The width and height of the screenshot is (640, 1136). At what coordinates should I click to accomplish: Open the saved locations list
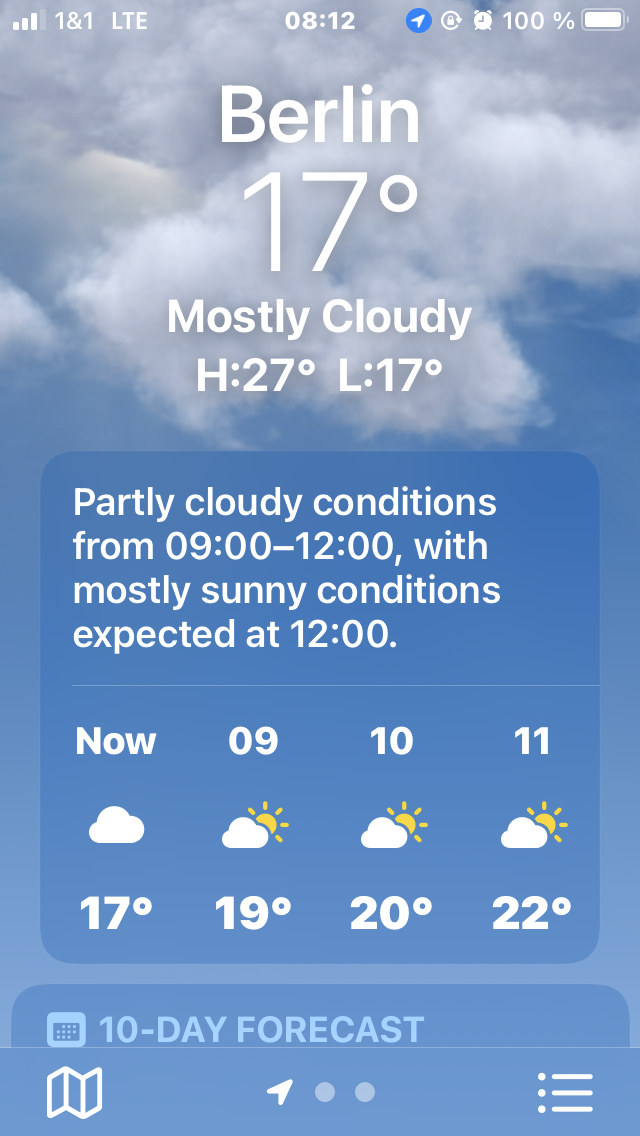click(565, 1092)
